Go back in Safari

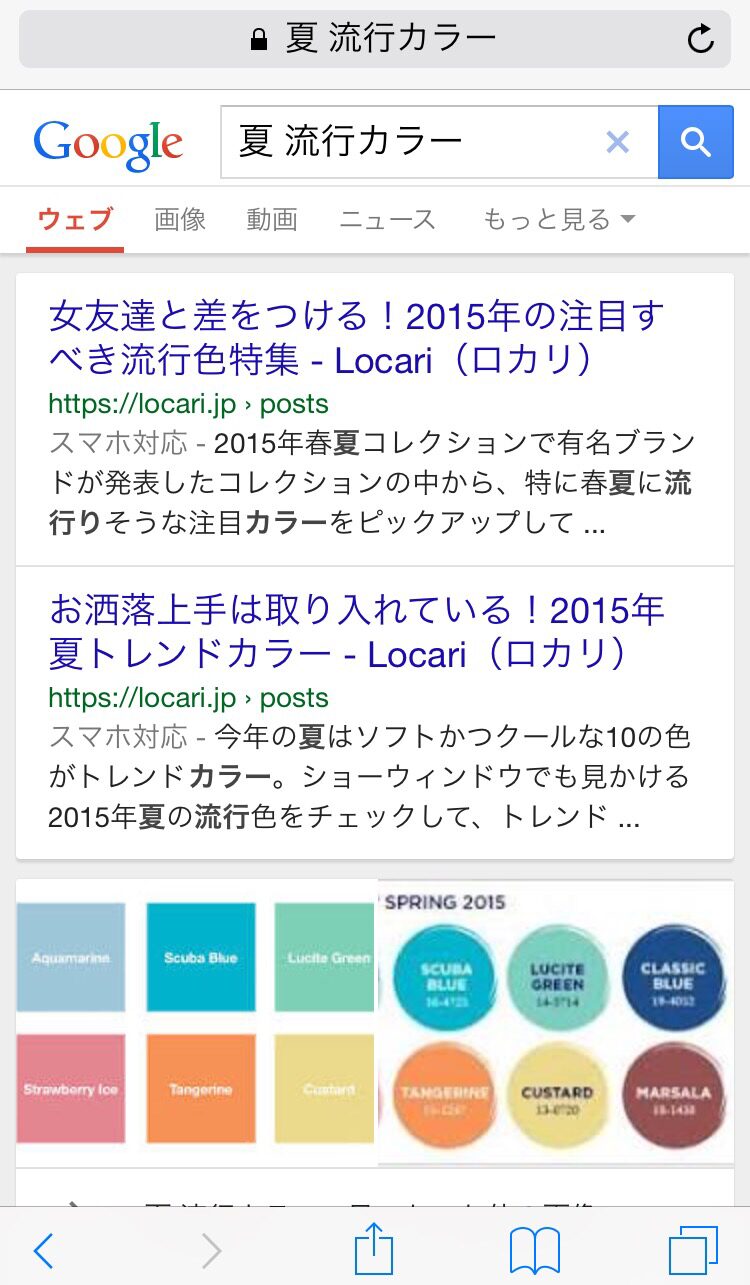[44, 1250]
